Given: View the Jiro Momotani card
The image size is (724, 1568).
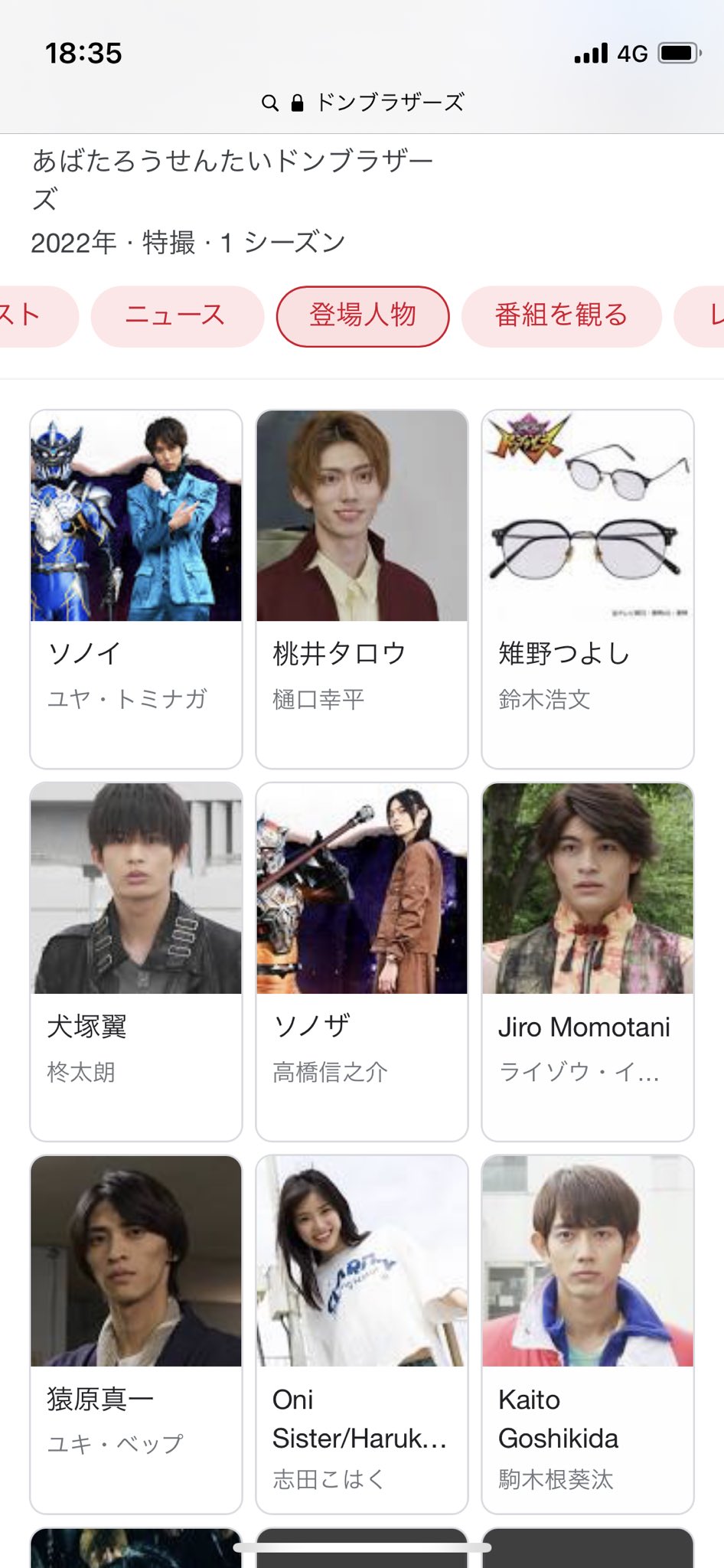Looking at the screenshot, I should 588,961.
